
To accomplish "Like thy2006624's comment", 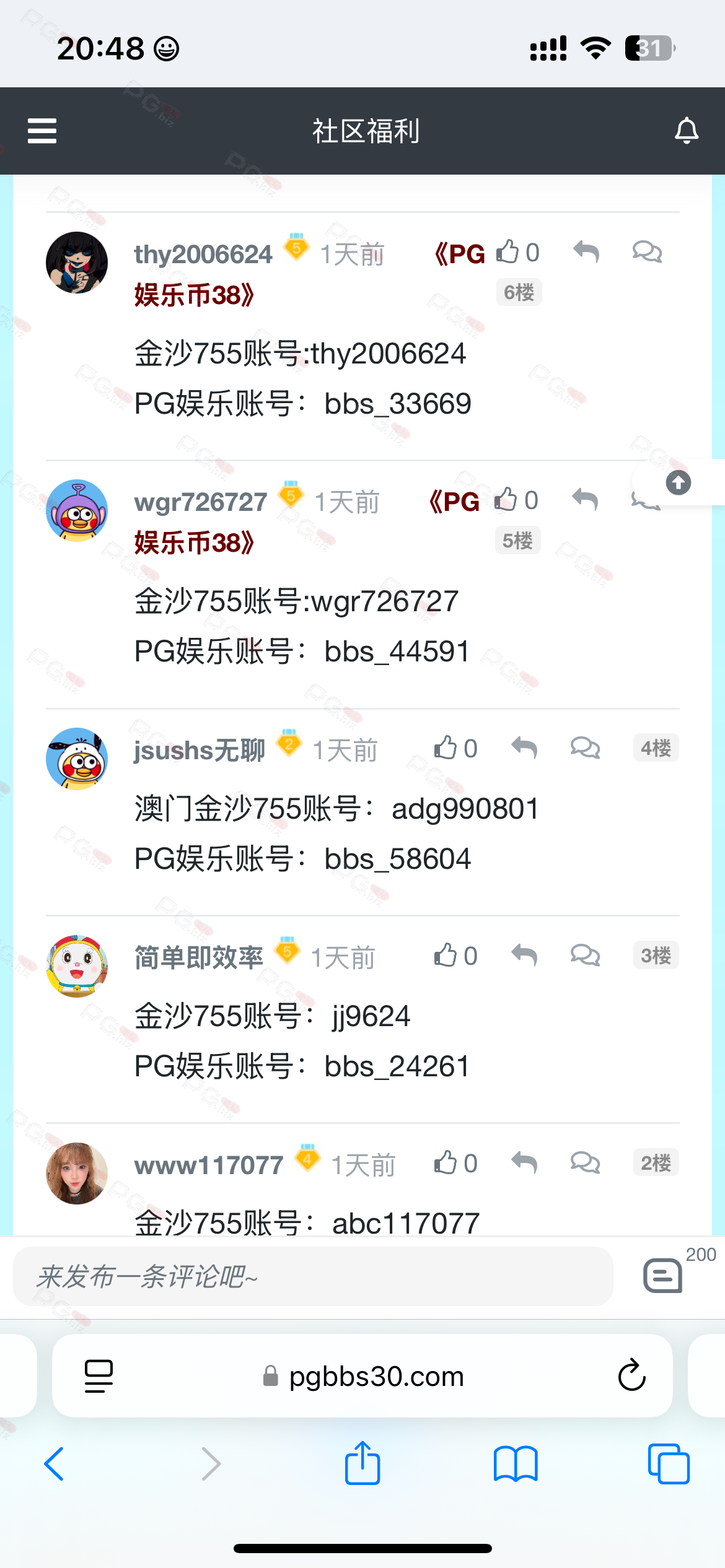I will click(x=507, y=252).
